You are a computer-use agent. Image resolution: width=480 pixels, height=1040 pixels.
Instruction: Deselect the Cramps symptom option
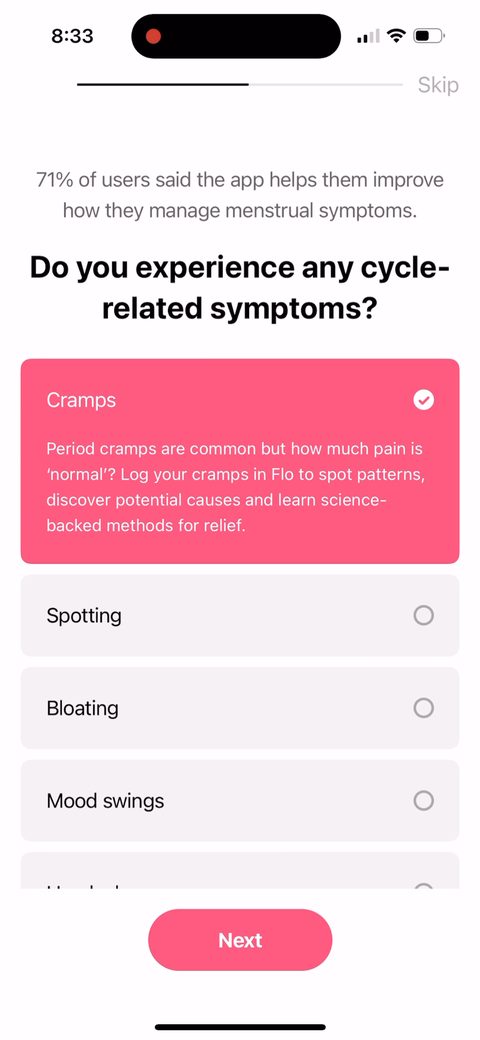click(240, 461)
